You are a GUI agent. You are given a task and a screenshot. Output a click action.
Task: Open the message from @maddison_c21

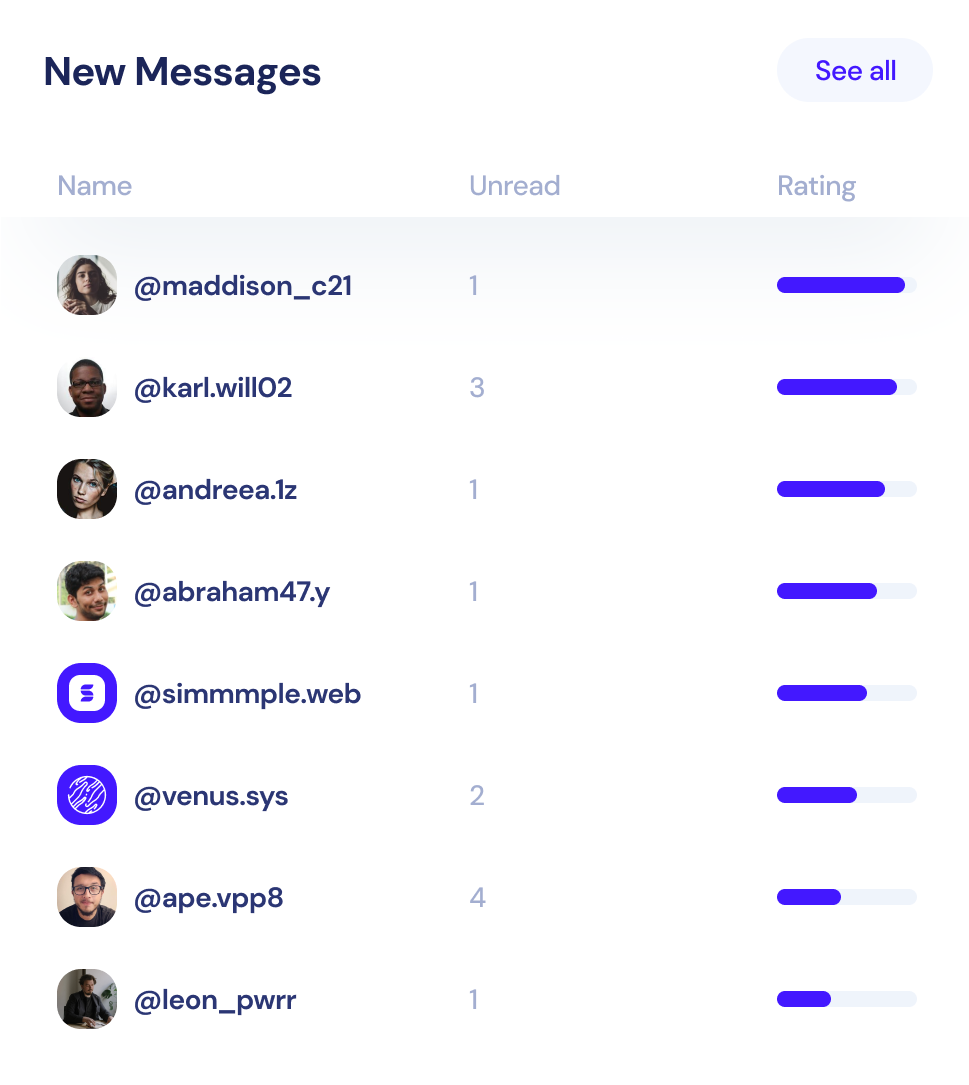[x=242, y=287]
